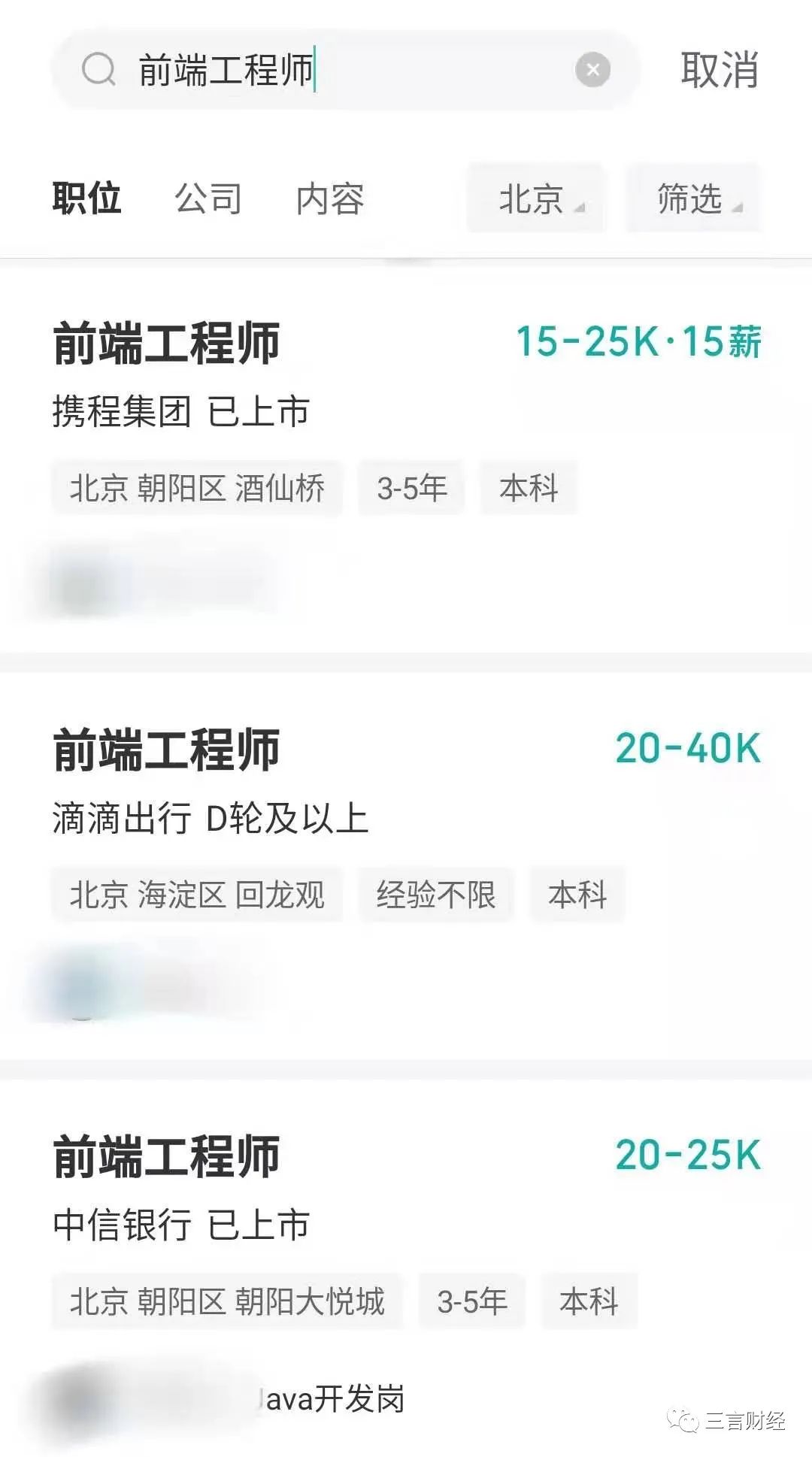Open the 中信银行 前端工程师 job

click(167, 1156)
